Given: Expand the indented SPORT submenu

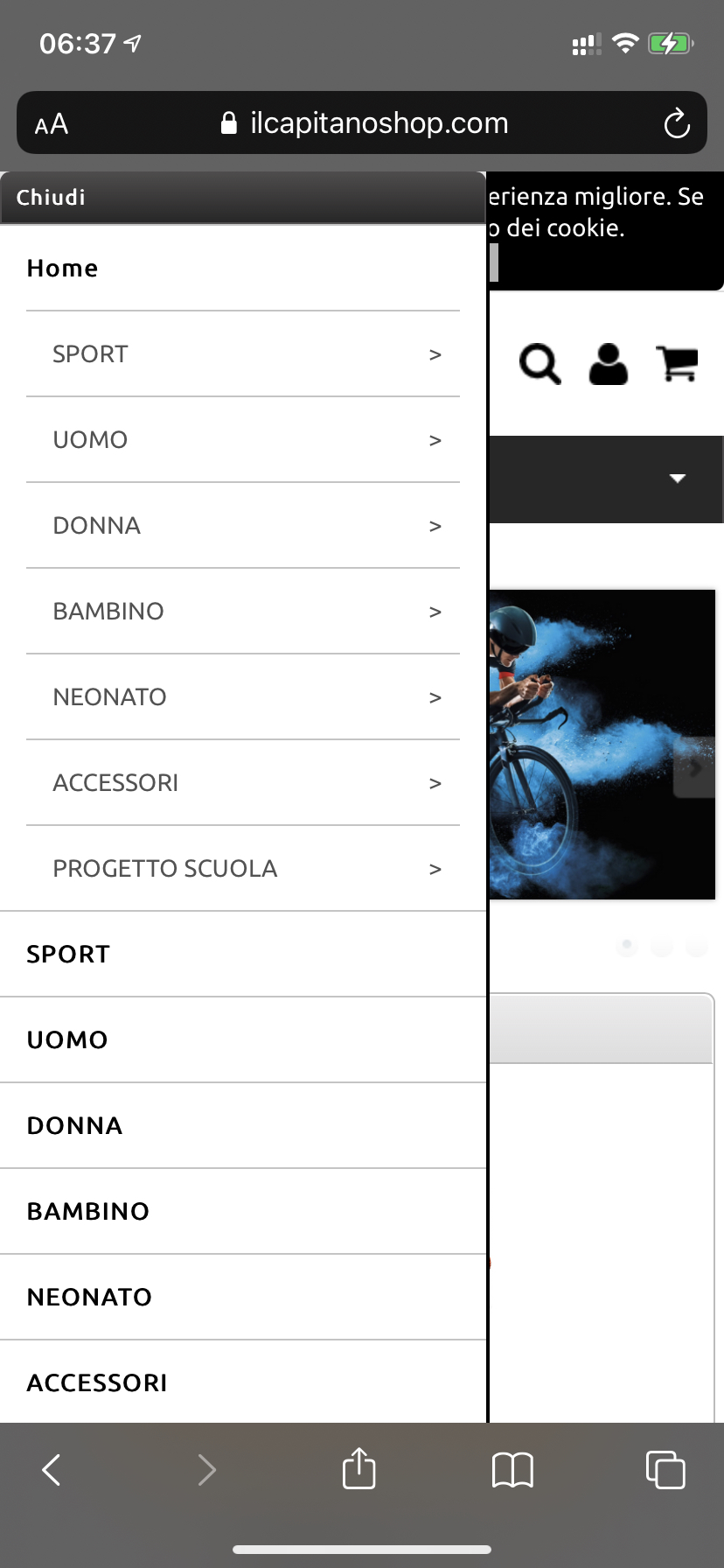Looking at the screenshot, I should [x=435, y=354].
